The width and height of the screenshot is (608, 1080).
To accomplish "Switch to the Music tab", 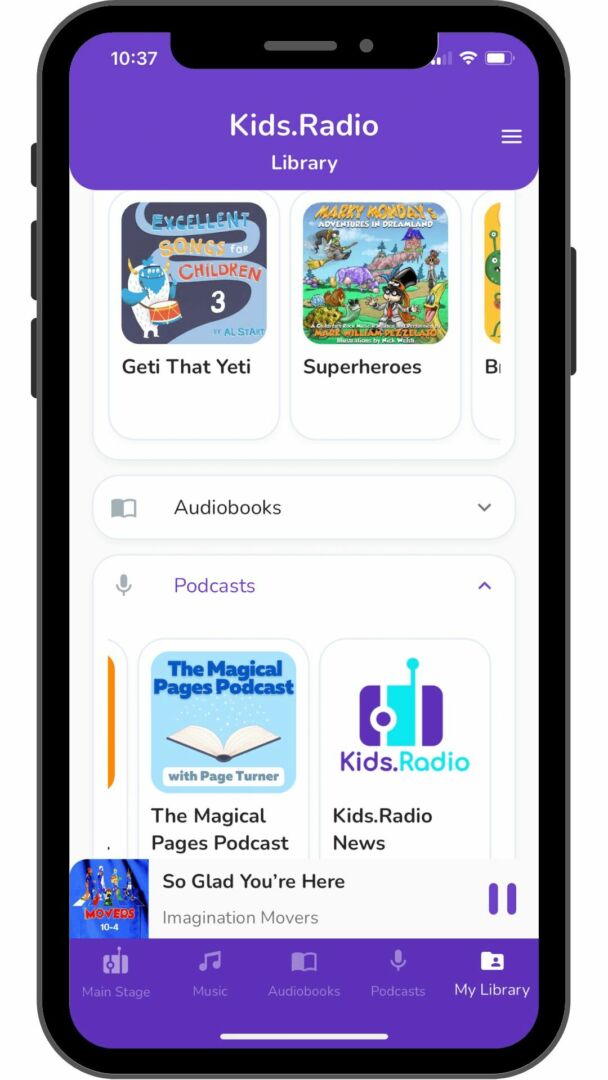I will pos(210,974).
